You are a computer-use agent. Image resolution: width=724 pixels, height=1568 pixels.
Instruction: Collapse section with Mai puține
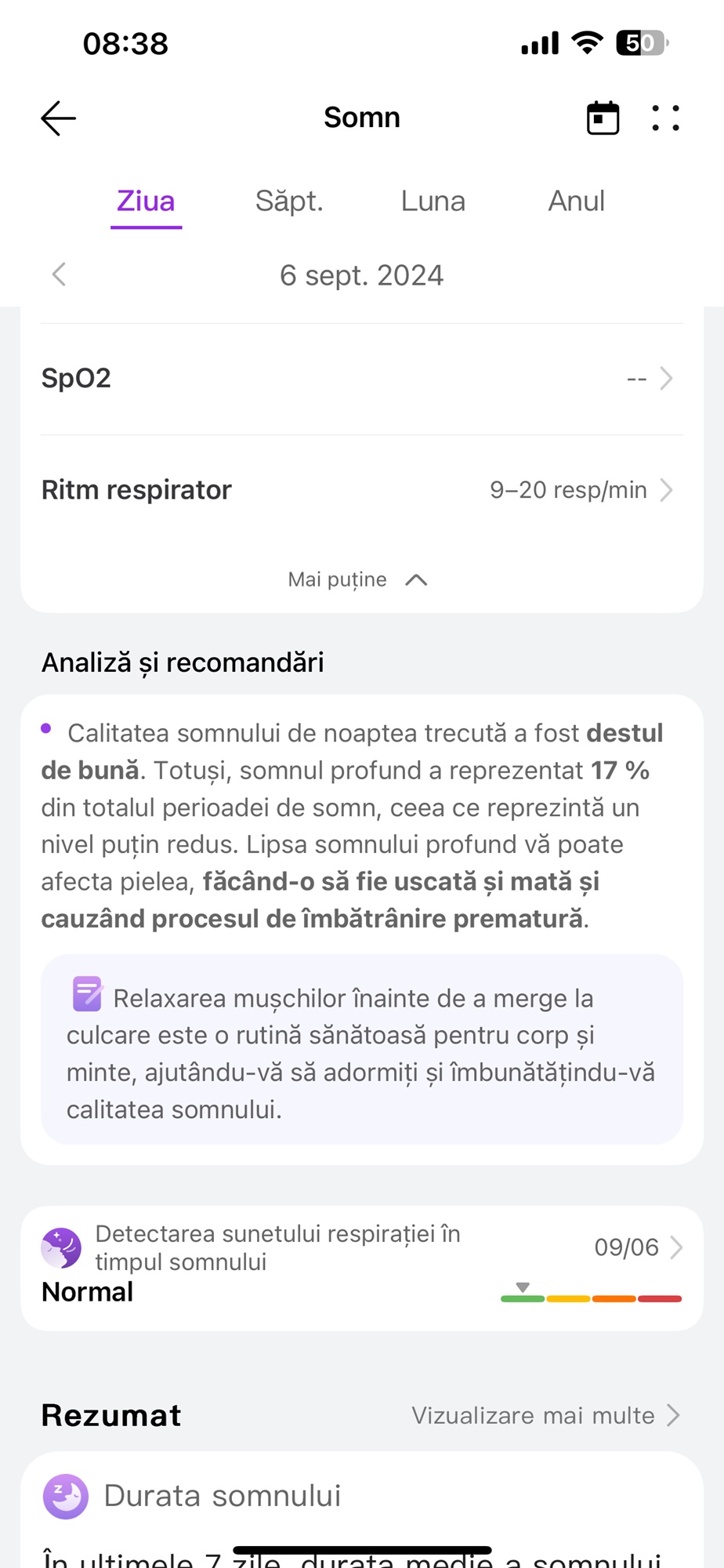pos(357,579)
